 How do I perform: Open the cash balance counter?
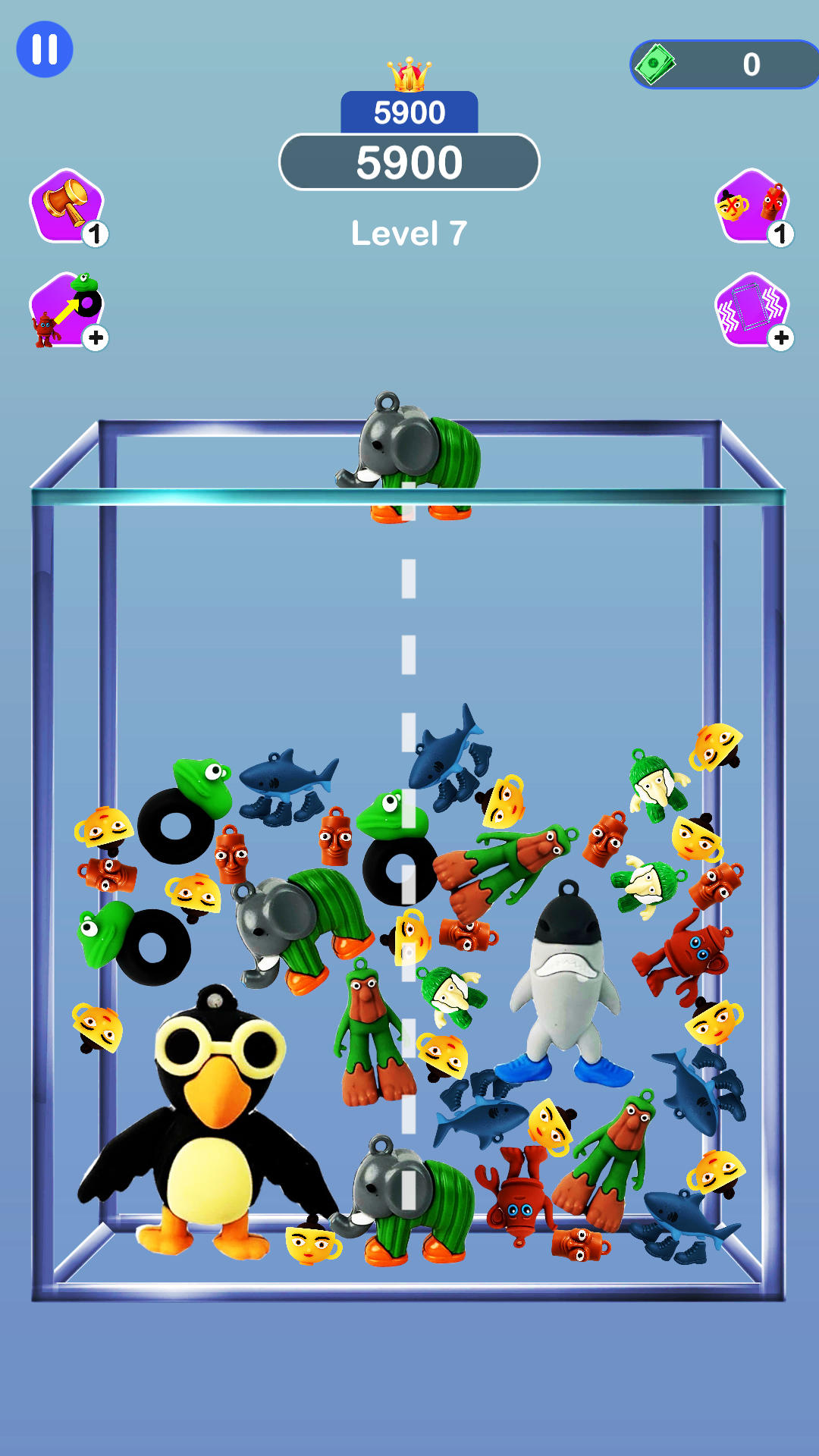point(723,64)
